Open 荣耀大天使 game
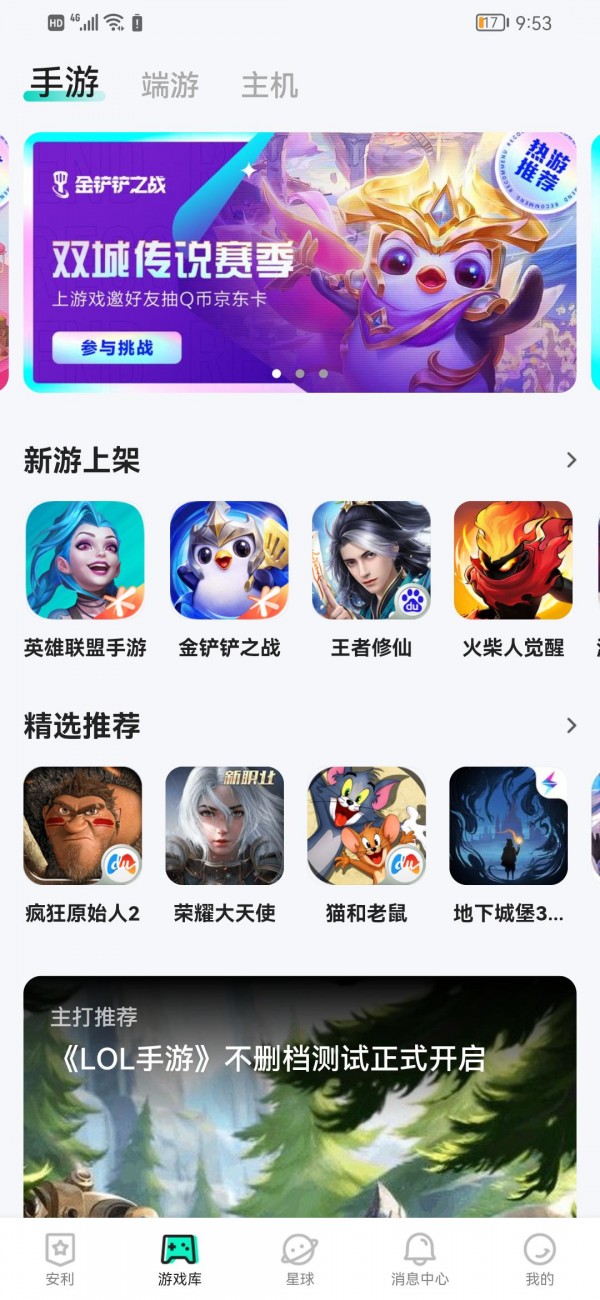Screen dimensions: 600x1300 pyautogui.click(x=225, y=826)
